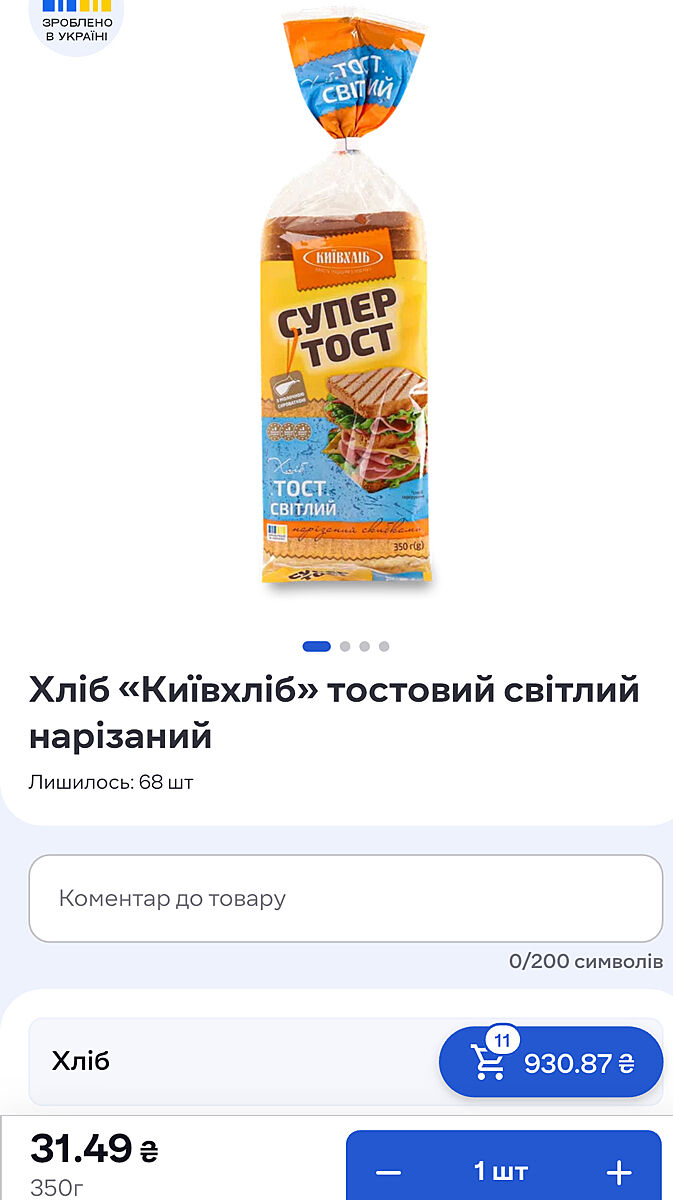Screen dimensions: 673x1200
Task: Tap the product comment input field
Action: pyautogui.click(x=345, y=898)
